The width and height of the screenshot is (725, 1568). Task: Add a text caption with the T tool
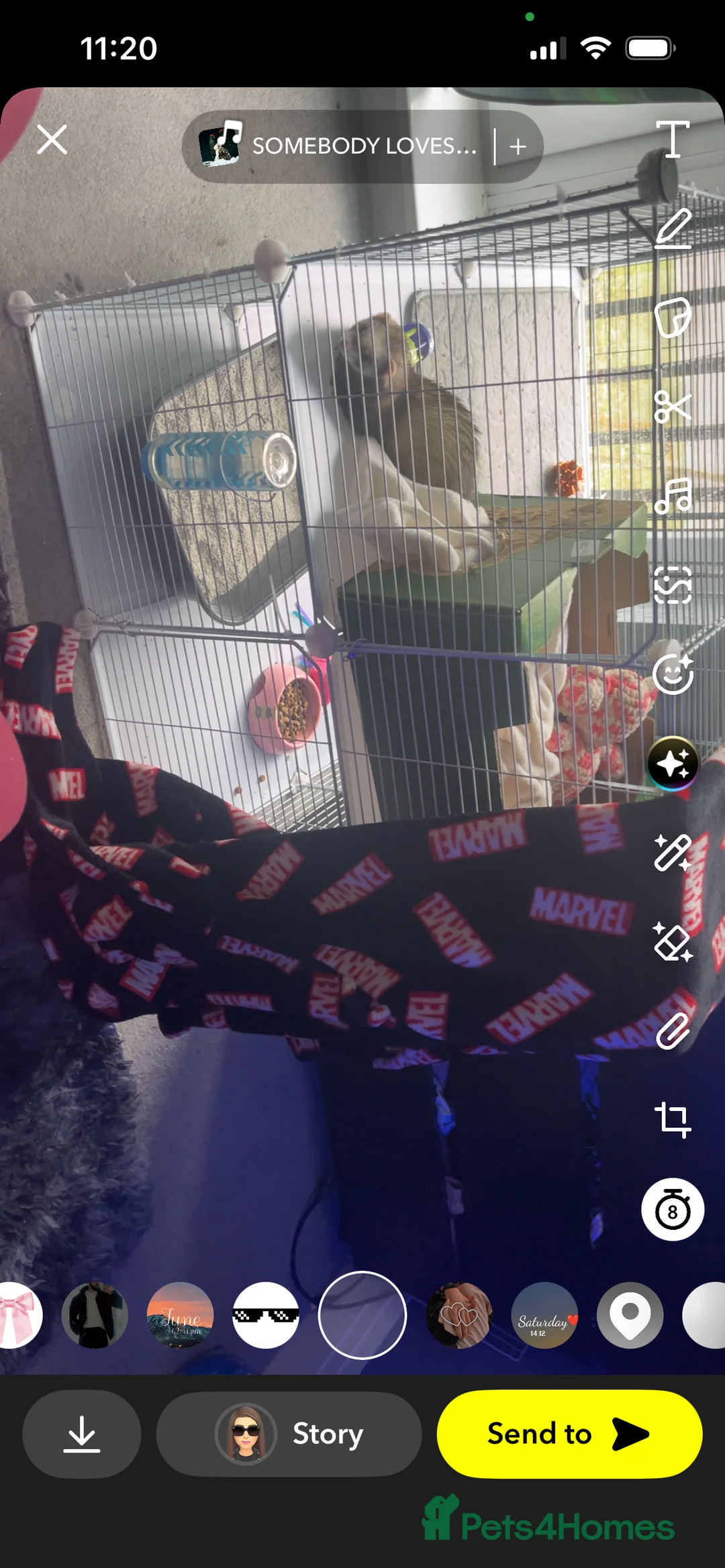tap(673, 140)
